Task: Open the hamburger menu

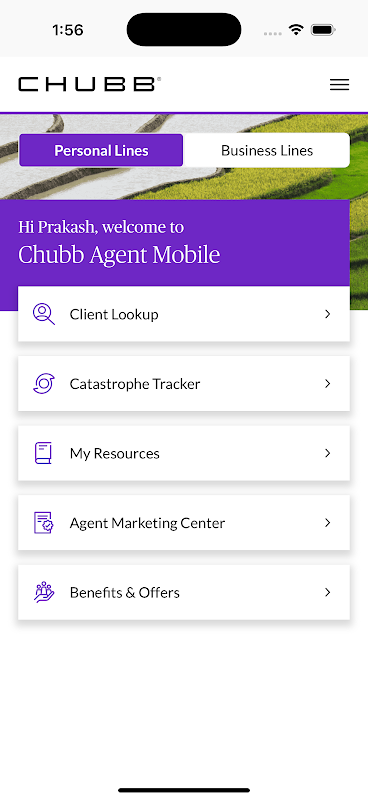Action: point(339,85)
